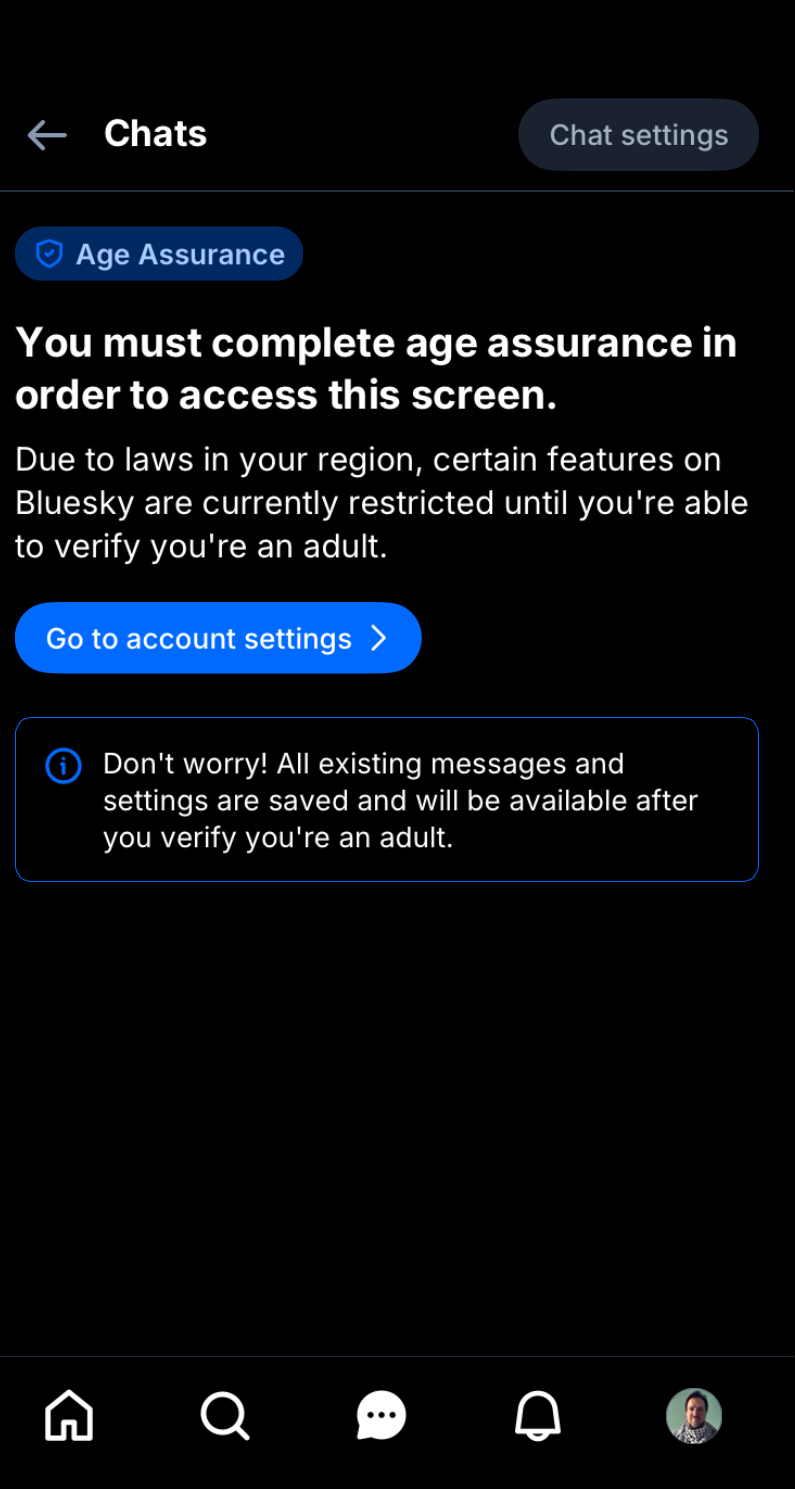Select the Chats tab in bottom bar
This screenshot has height=1489, width=795.
(x=381, y=1416)
